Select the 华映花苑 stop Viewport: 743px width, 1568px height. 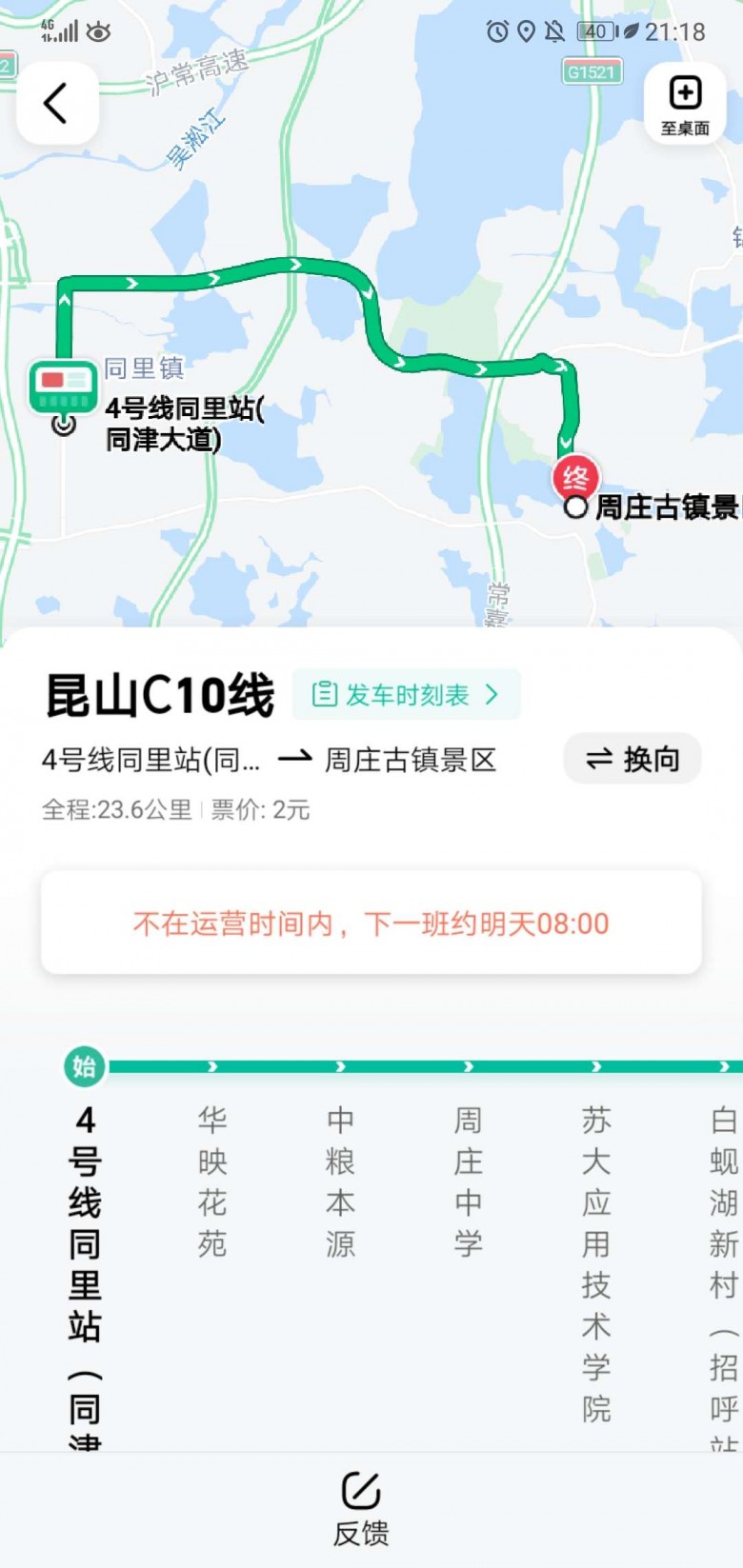point(212,1181)
